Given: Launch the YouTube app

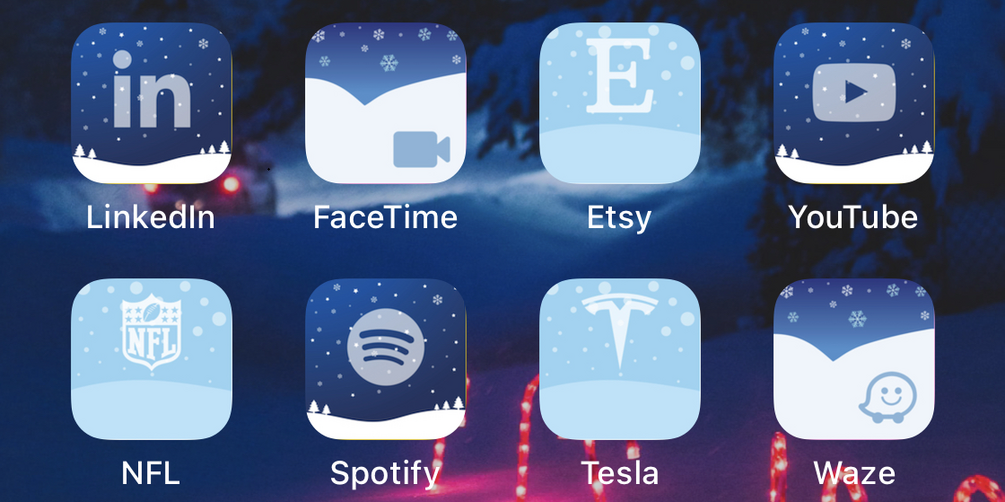Looking at the screenshot, I should [x=854, y=103].
